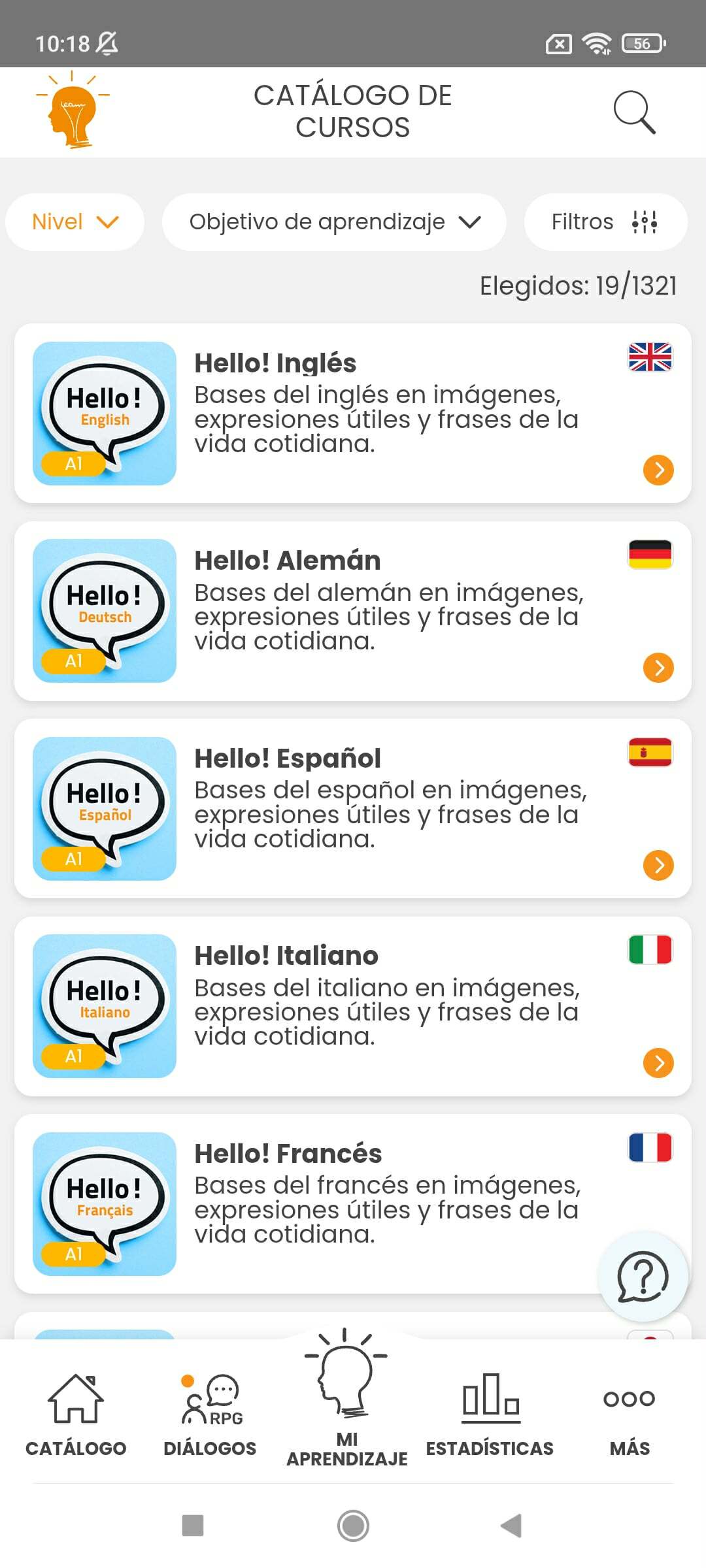Open the Filtros options
The height and width of the screenshot is (1568, 706).
pos(605,222)
